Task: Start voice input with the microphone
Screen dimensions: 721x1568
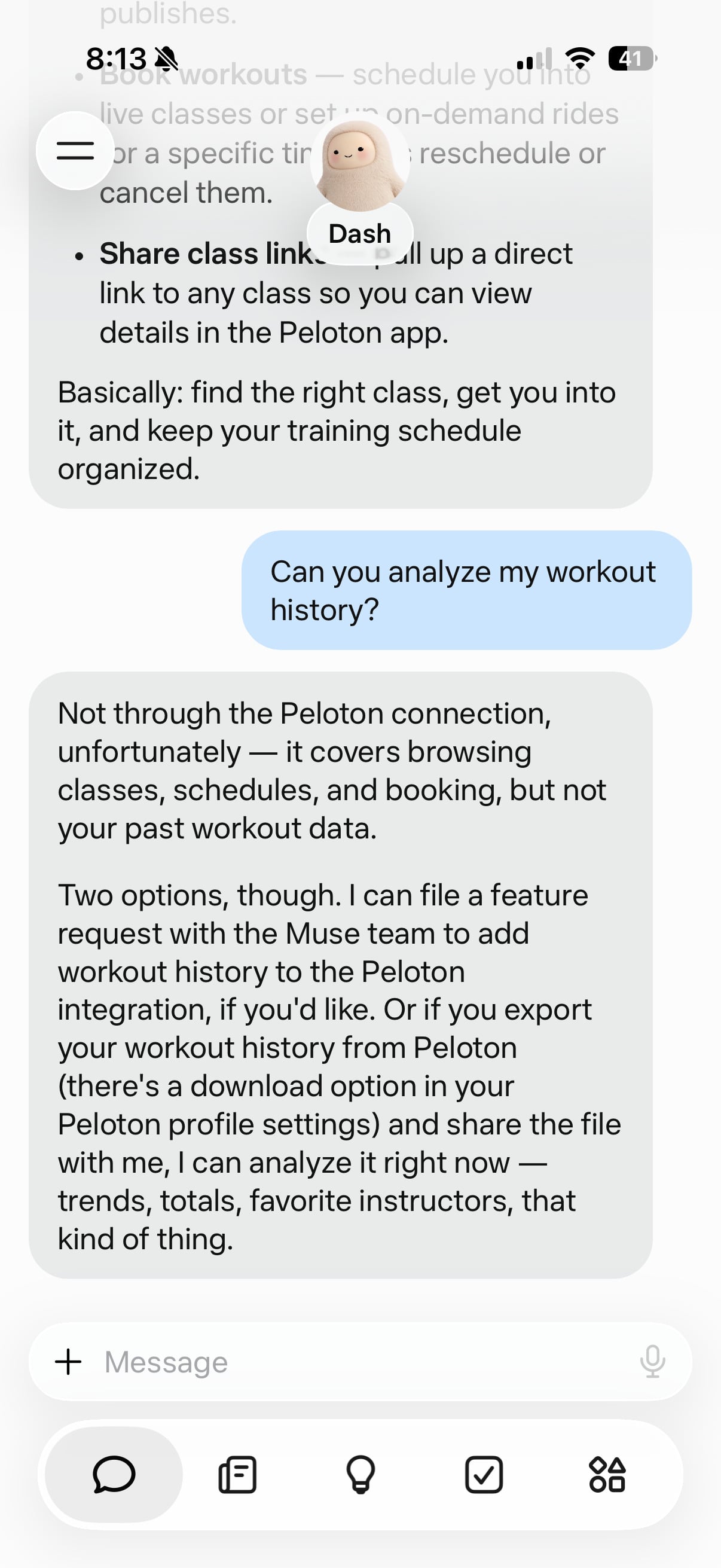Action: coord(652,1362)
